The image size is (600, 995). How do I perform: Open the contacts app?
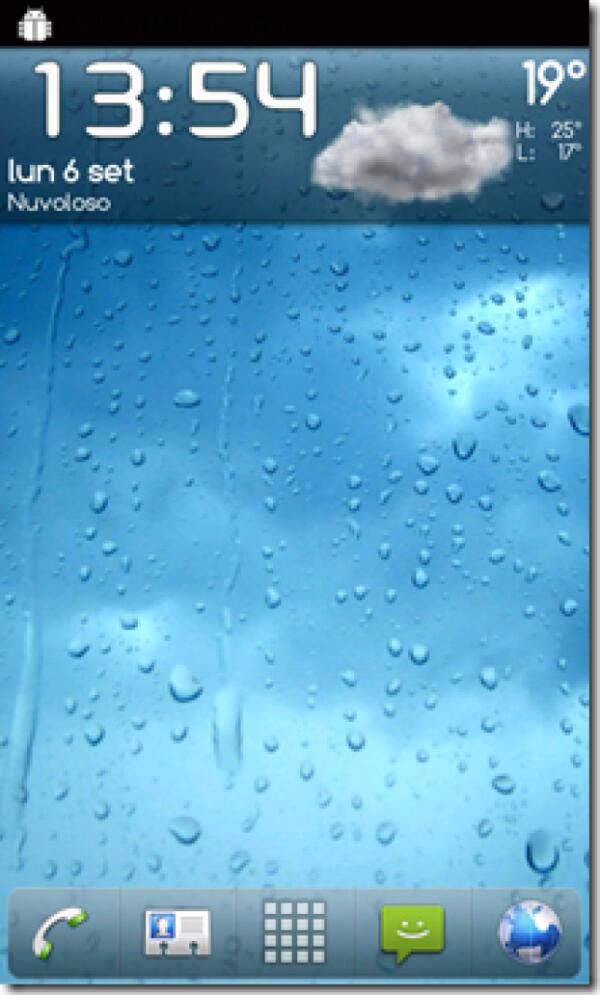coord(177,934)
